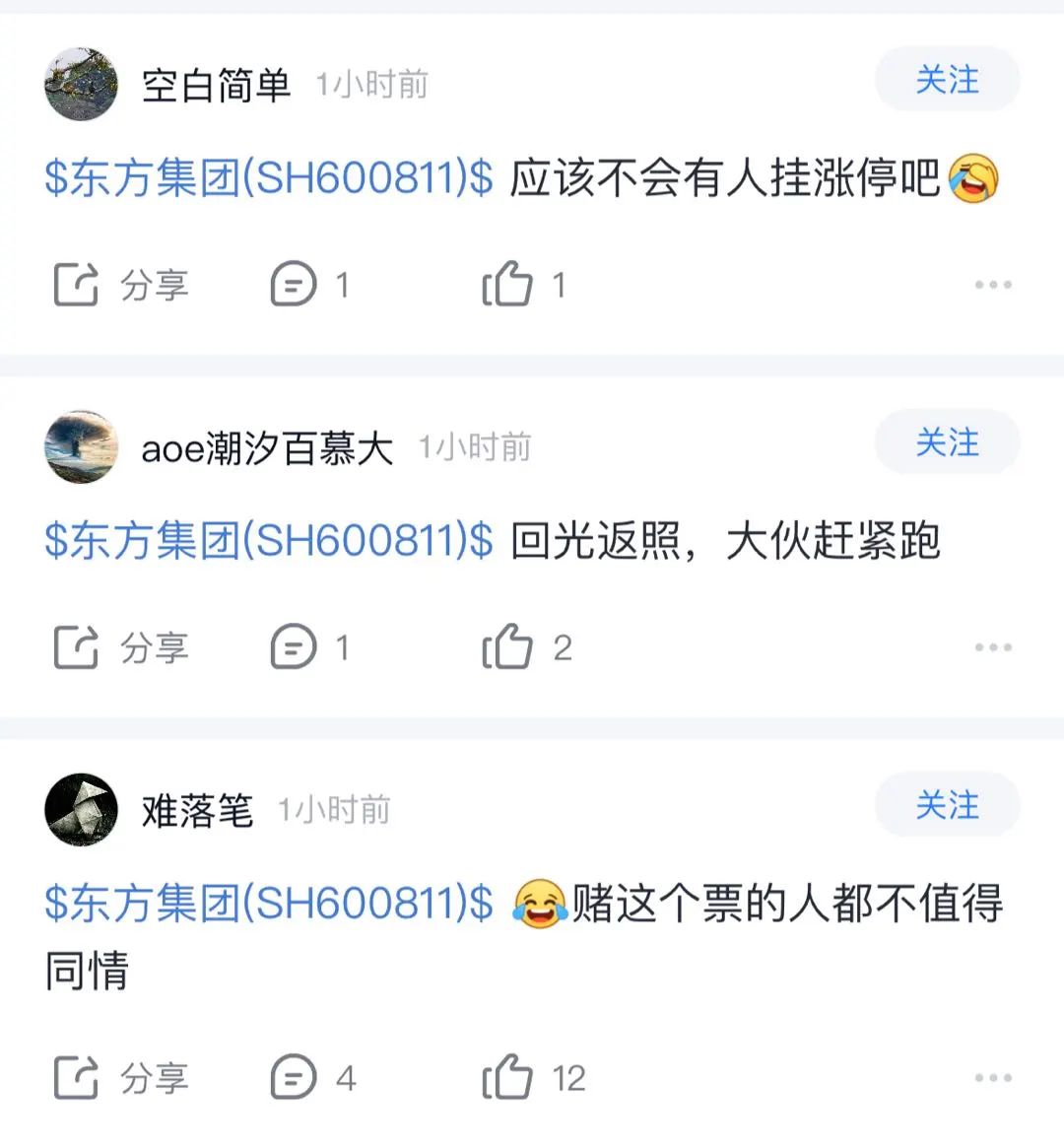Open more options on 难落笔's post
1064x1147 pixels.
[x=992, y=1078]
